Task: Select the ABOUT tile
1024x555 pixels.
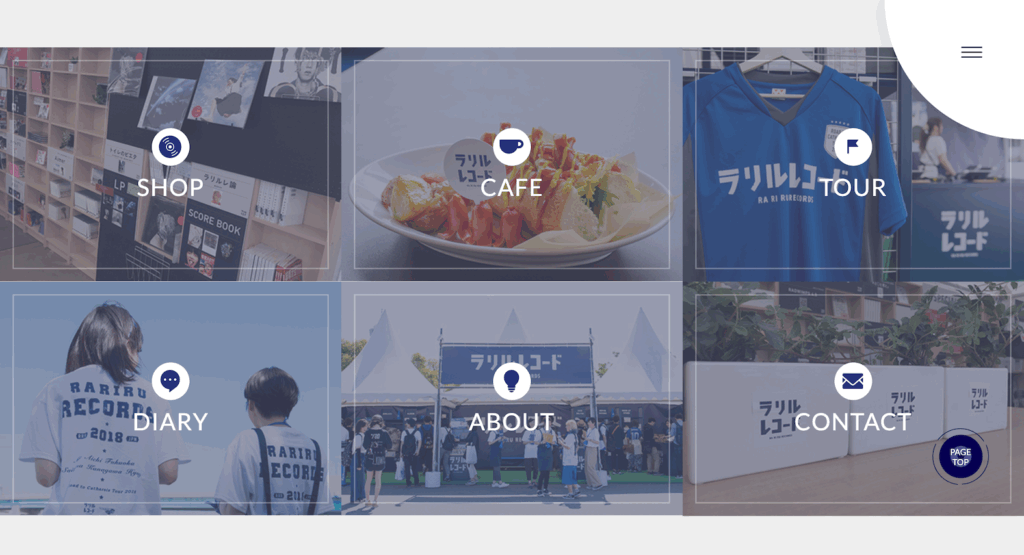Action: coord(511,399)
